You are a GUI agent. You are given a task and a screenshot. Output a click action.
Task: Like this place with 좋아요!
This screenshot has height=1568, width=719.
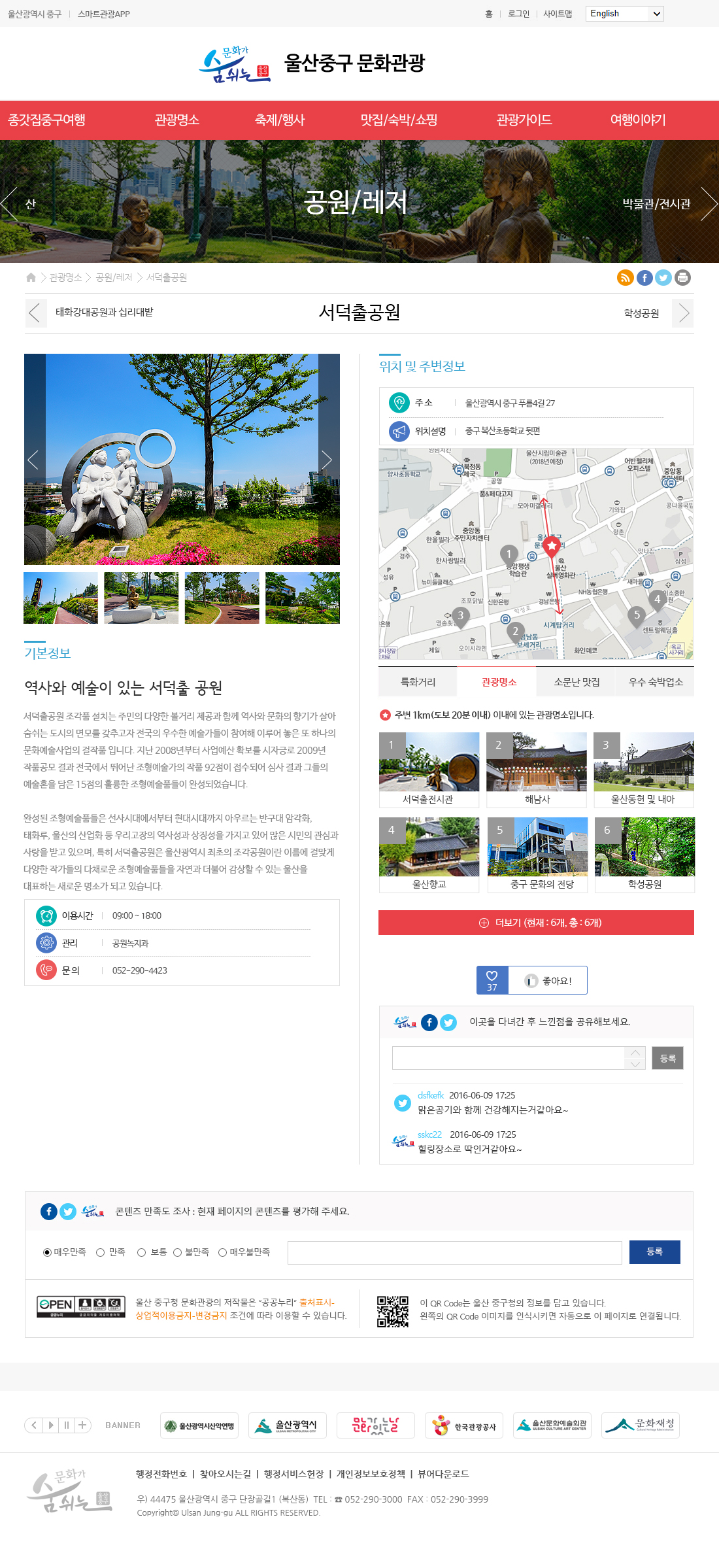[x=548, y=980]
